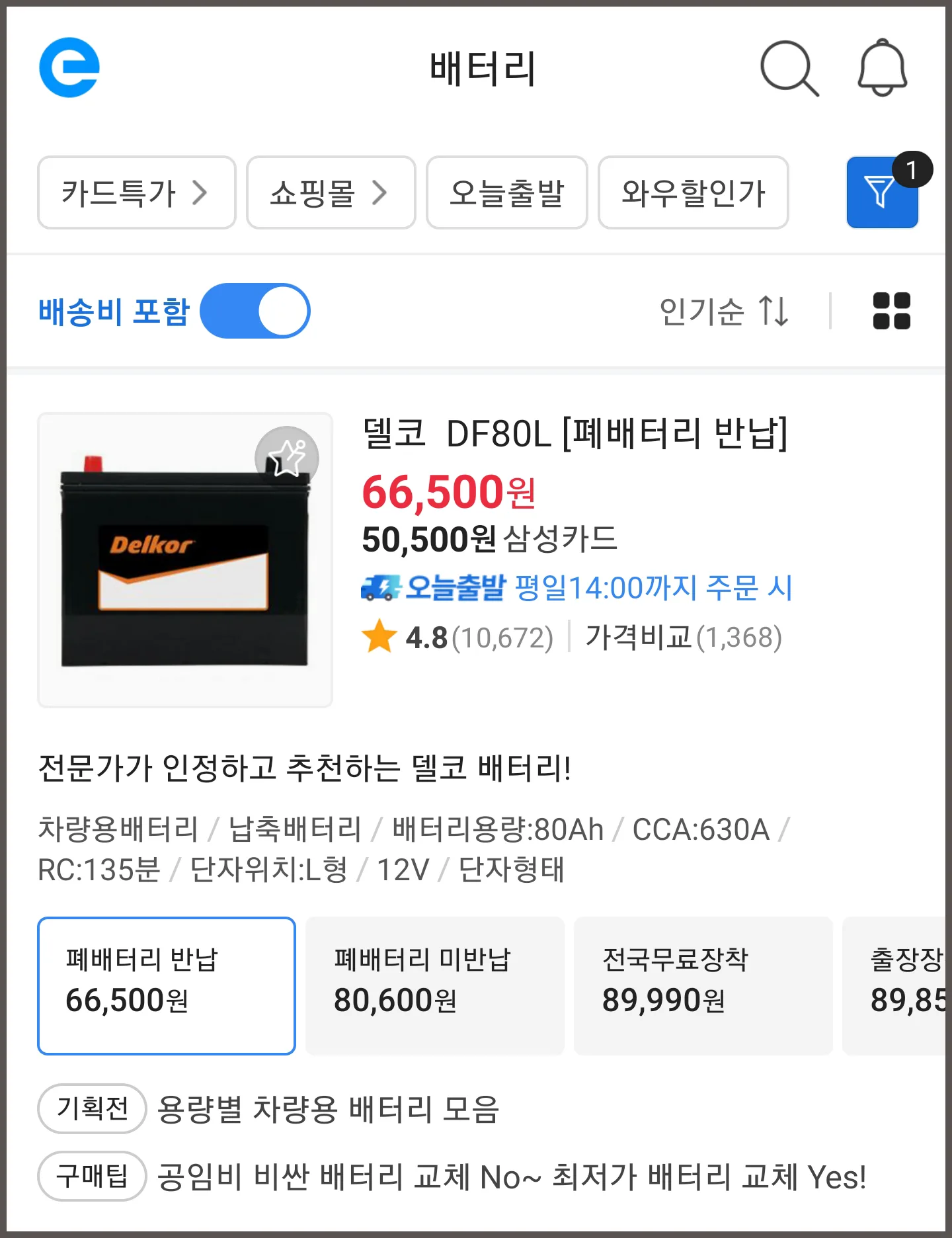
Task: Enable the 와우할인가 filter chip
Action: pyautogui.click(x=693, y=192)
